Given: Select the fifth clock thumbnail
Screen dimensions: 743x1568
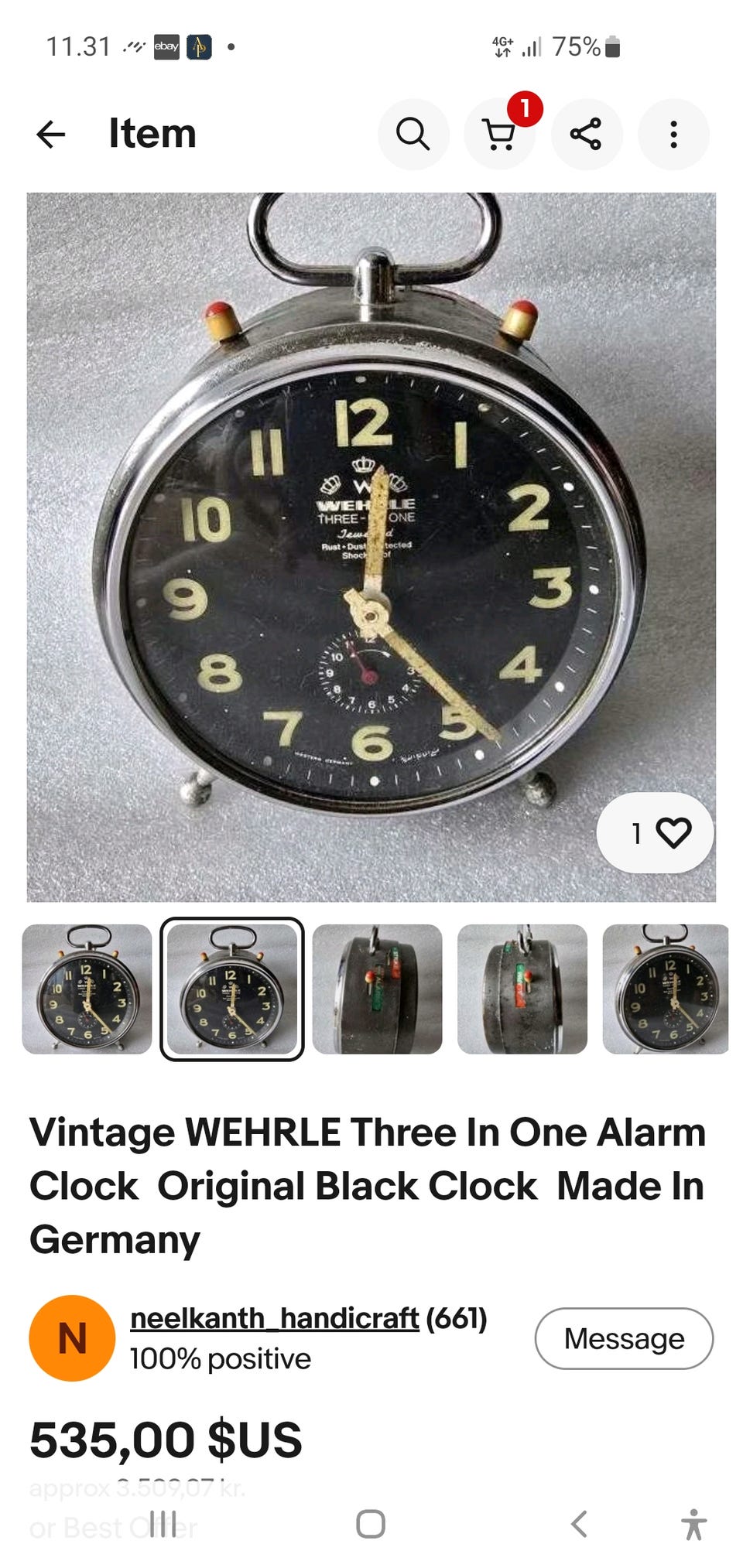Looking at the screenshot, I should coord(666,989).
